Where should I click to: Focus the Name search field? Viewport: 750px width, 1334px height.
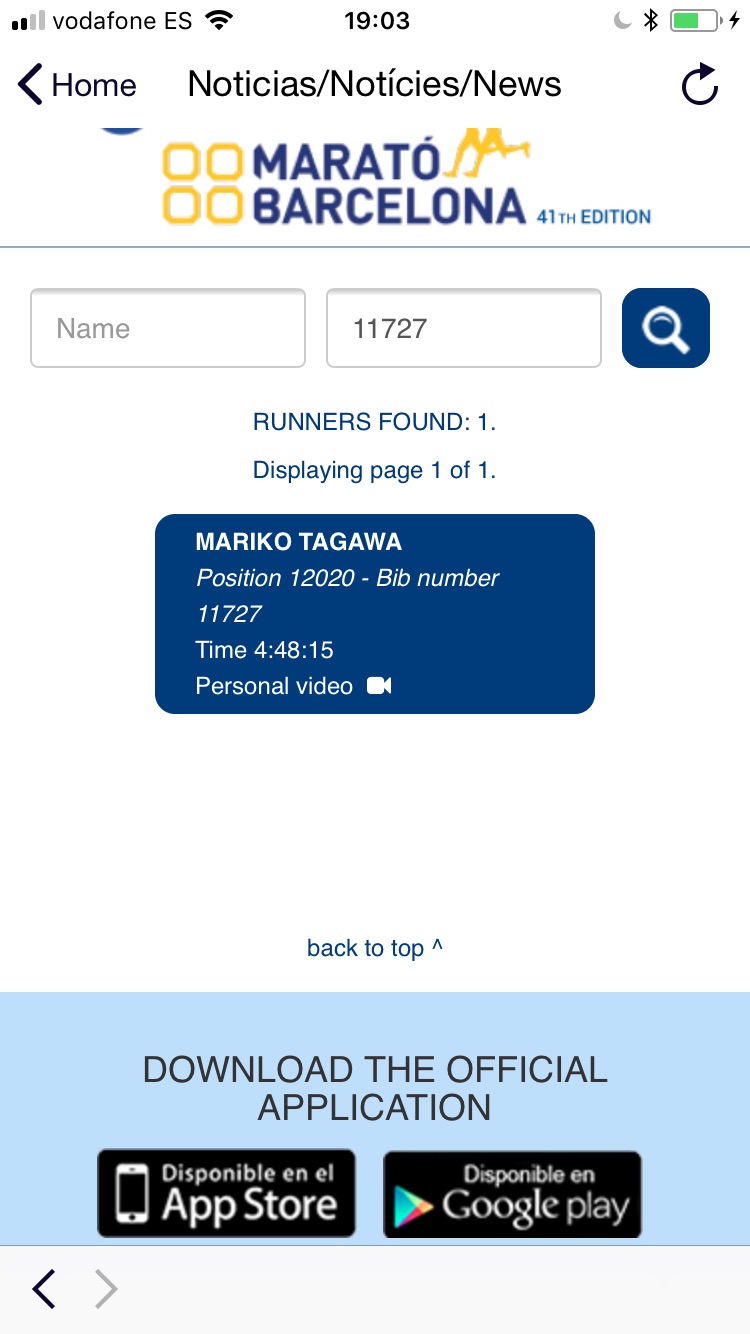pyautogui.click(x=168, y=328)
